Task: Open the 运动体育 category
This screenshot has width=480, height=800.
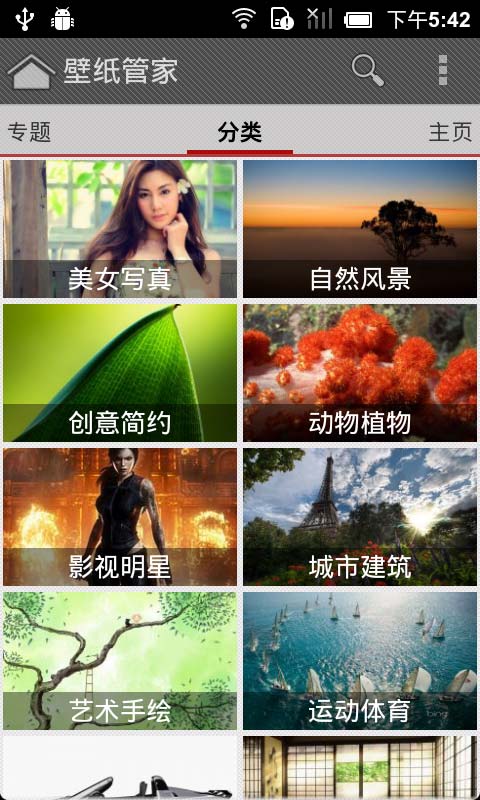Action: [x=360, y=661]
